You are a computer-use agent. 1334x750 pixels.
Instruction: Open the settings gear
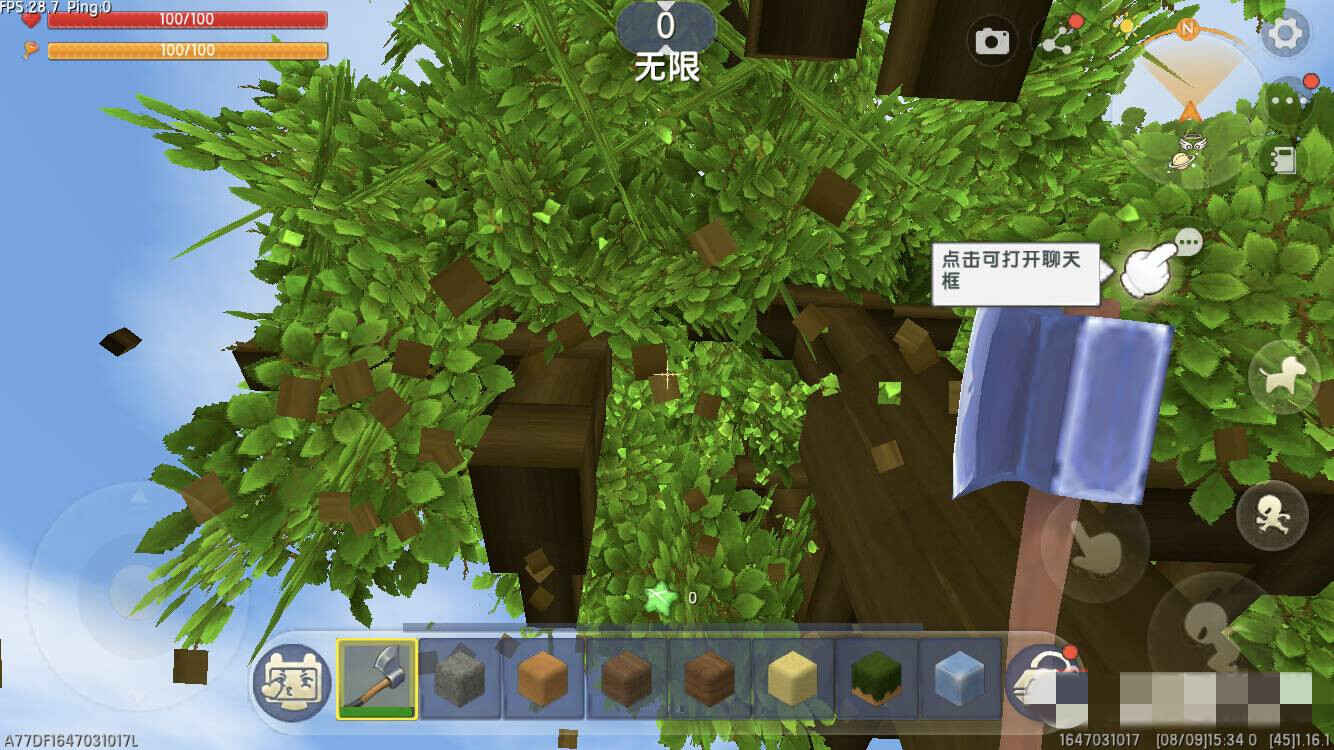[1285, 36]
